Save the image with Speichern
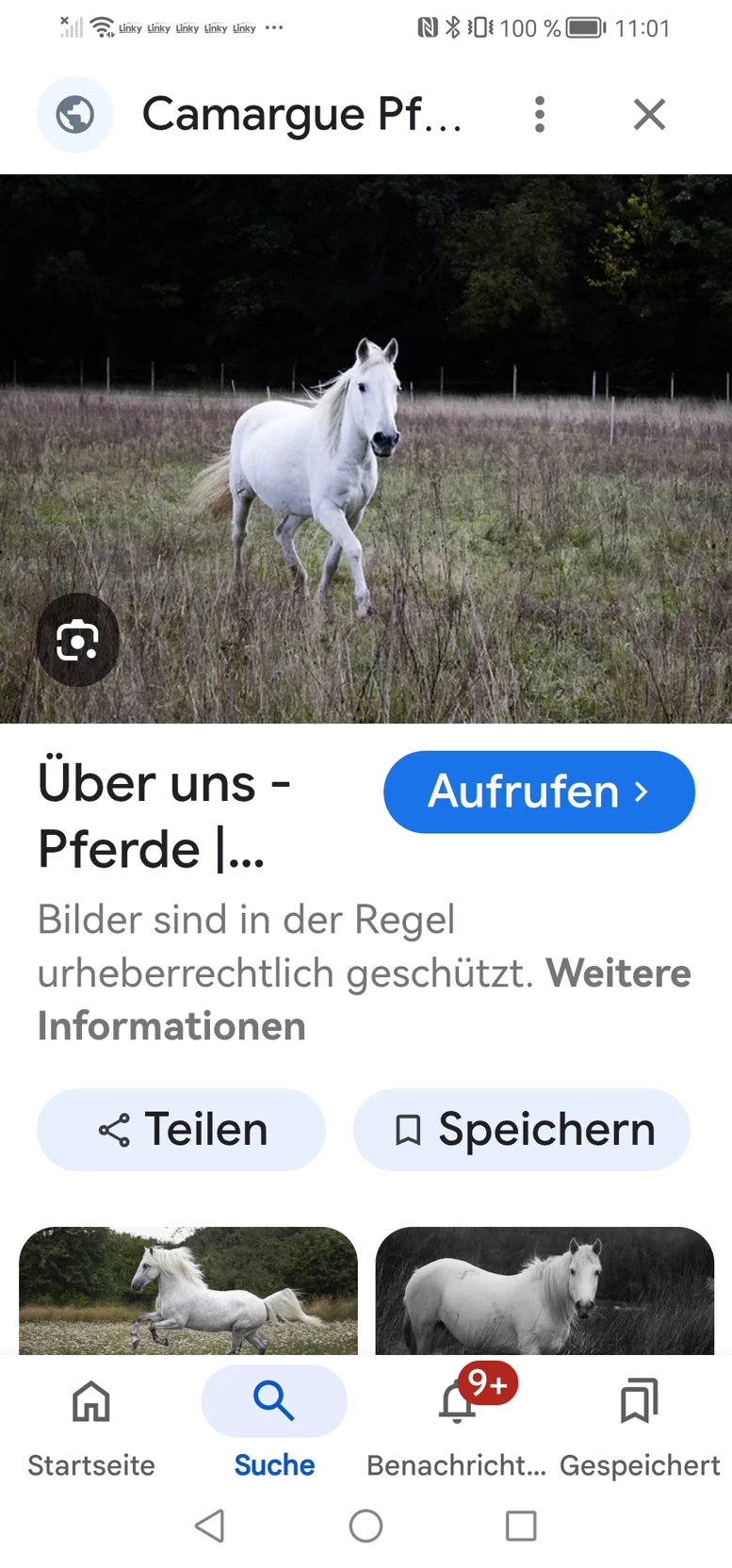Viewport: 732px width, 1568px height. 521,1129
